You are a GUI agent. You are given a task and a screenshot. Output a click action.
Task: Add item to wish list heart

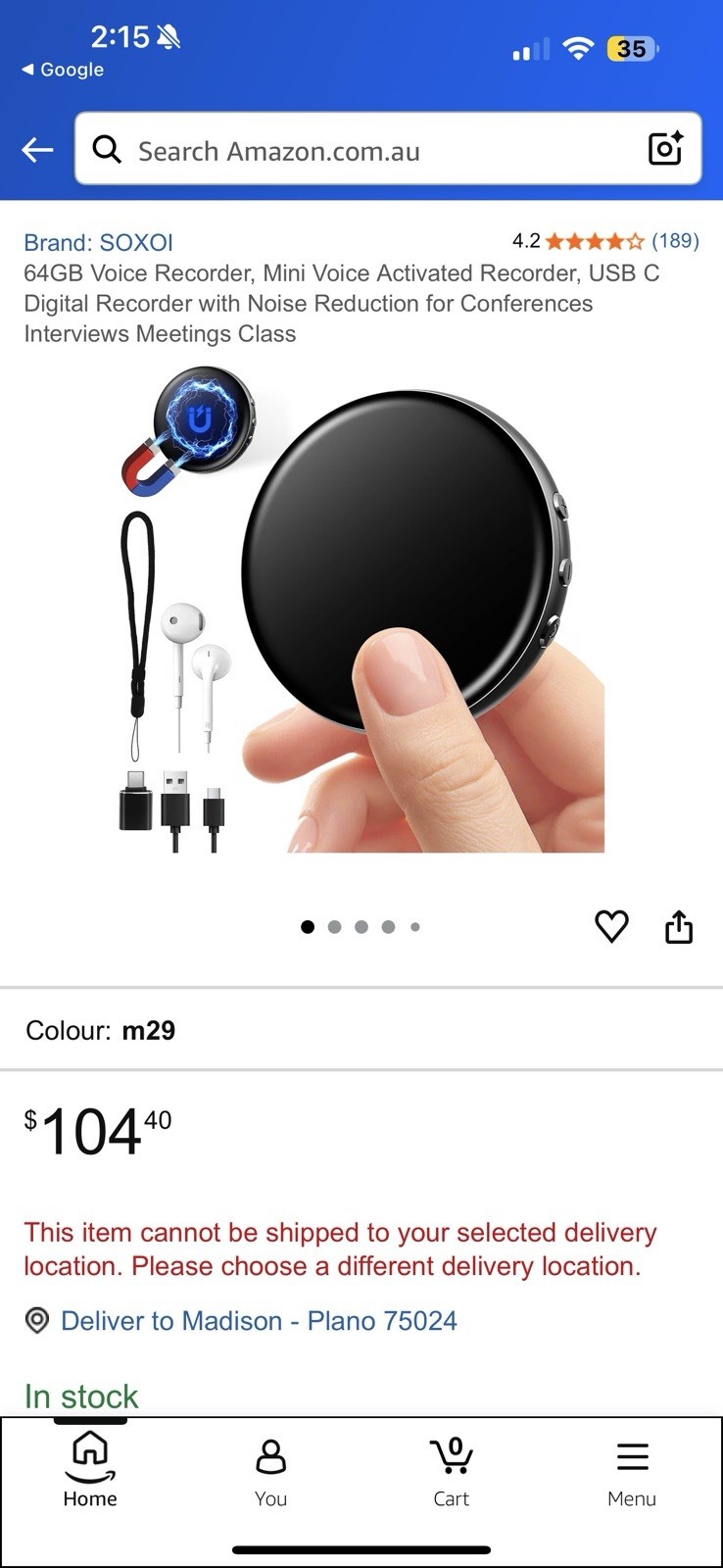611,926
